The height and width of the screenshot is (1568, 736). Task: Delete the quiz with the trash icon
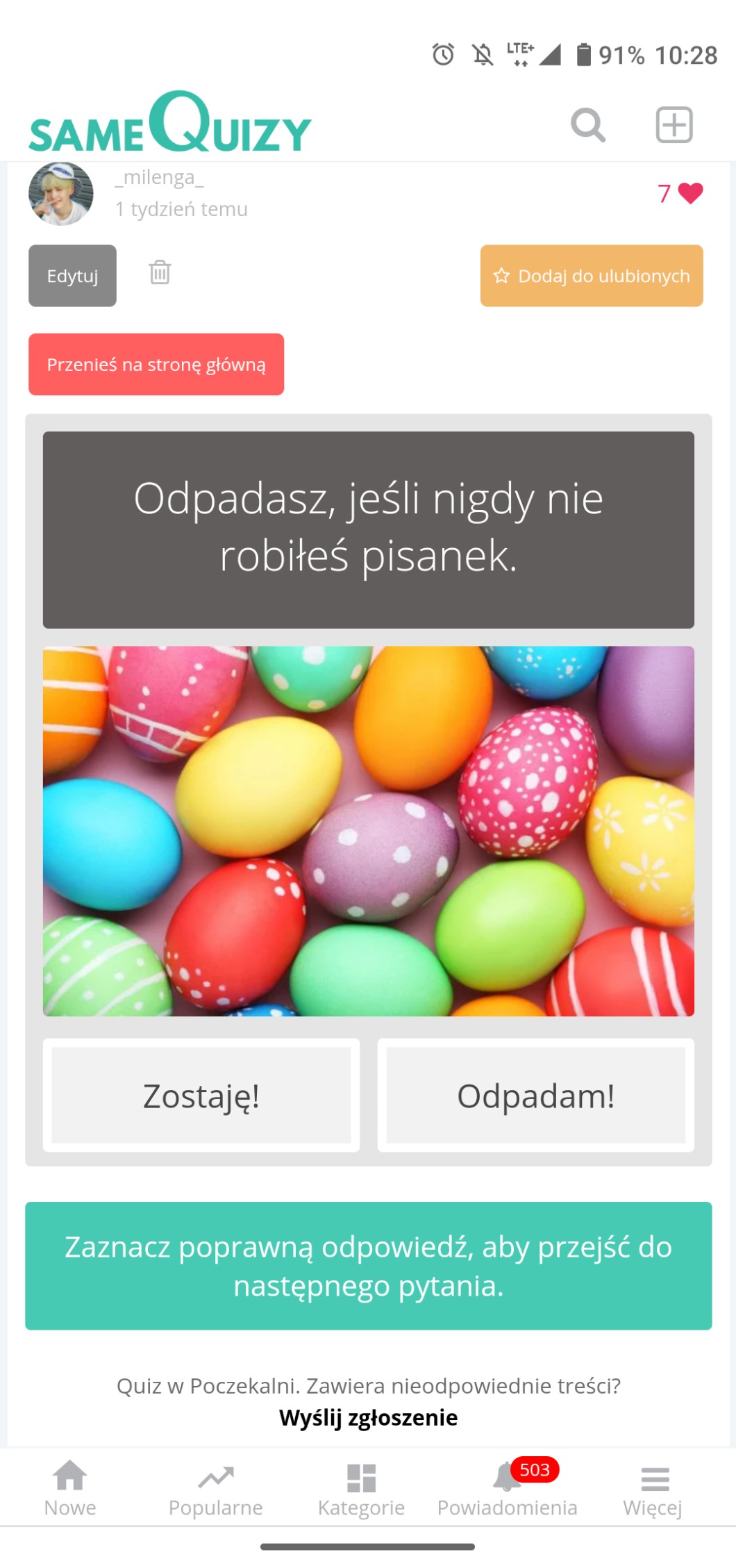(x=160, y=272)
